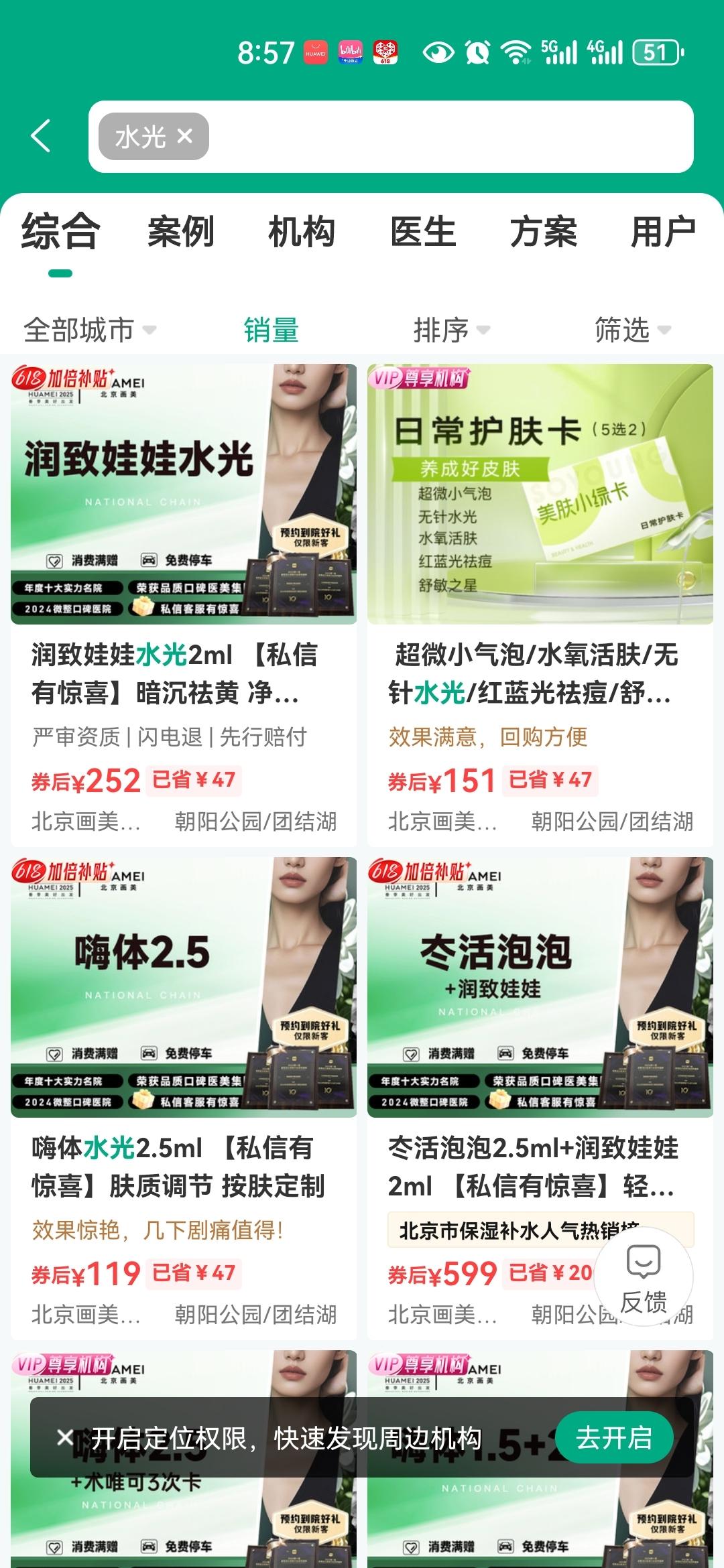Open the 反馈 feedback button
Image resolution: width=724 pixels, height=1568 pixels.
(x=644, y=1278)
